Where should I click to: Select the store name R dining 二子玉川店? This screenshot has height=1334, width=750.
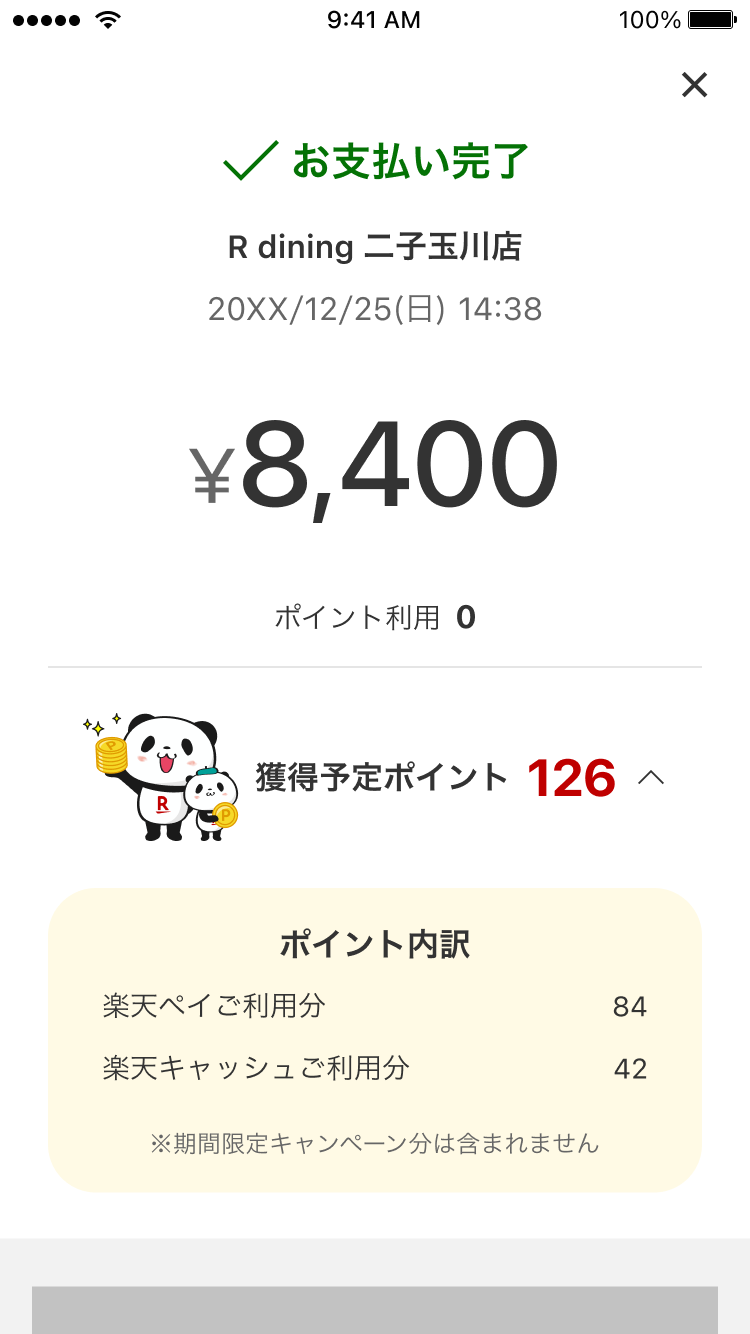click(375, 247)
